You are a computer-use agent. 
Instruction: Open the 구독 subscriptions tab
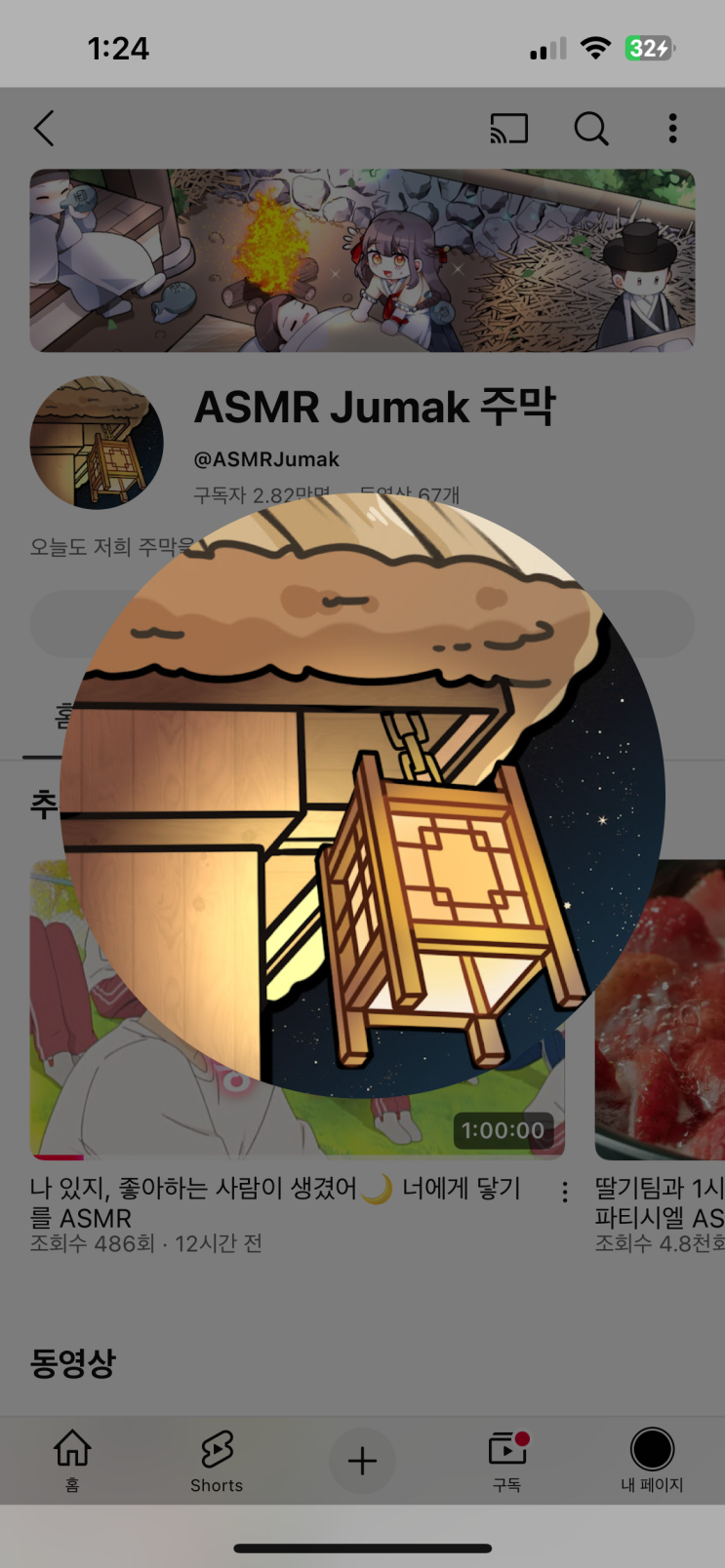(507, 1460)
